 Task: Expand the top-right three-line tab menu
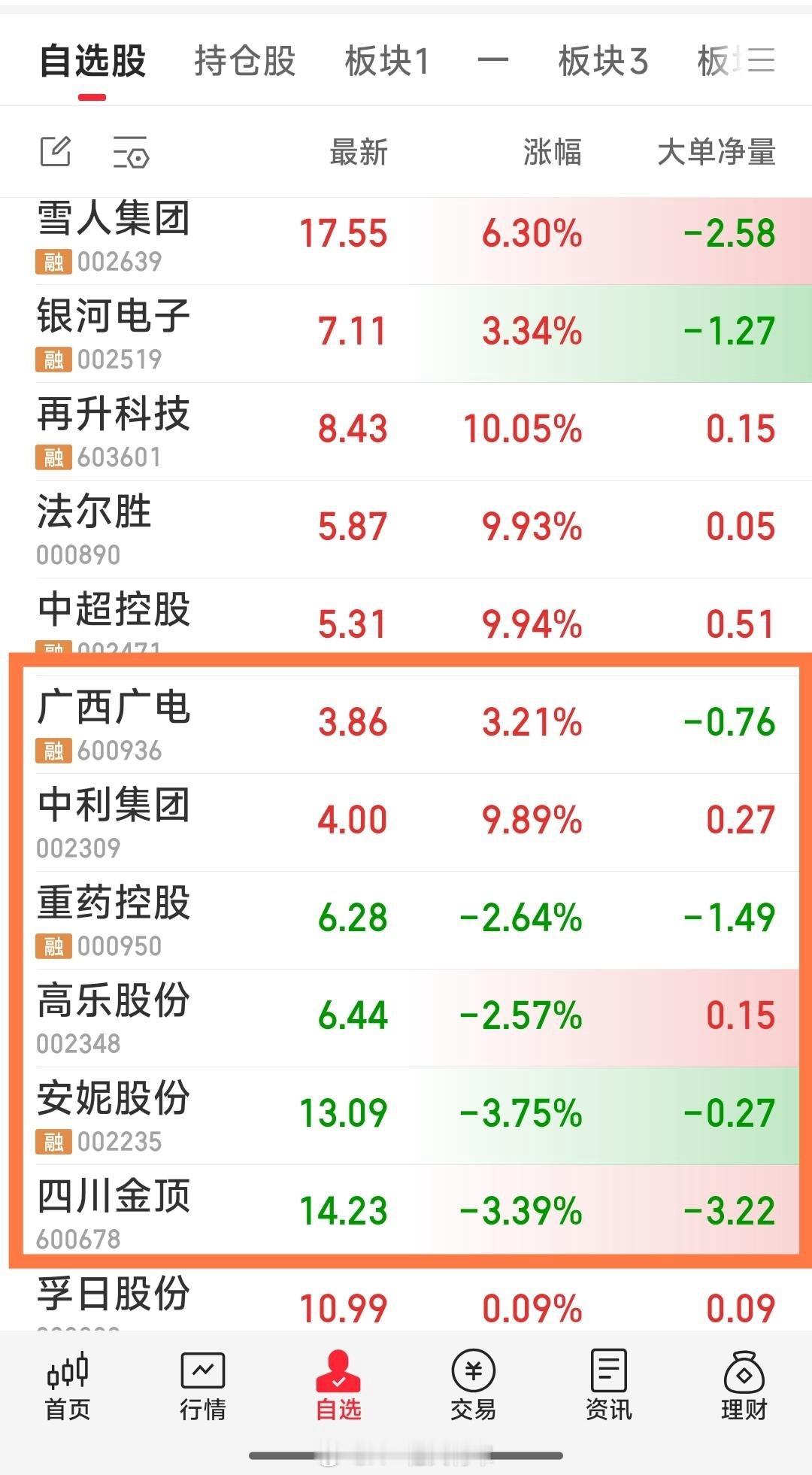(762, 60)
